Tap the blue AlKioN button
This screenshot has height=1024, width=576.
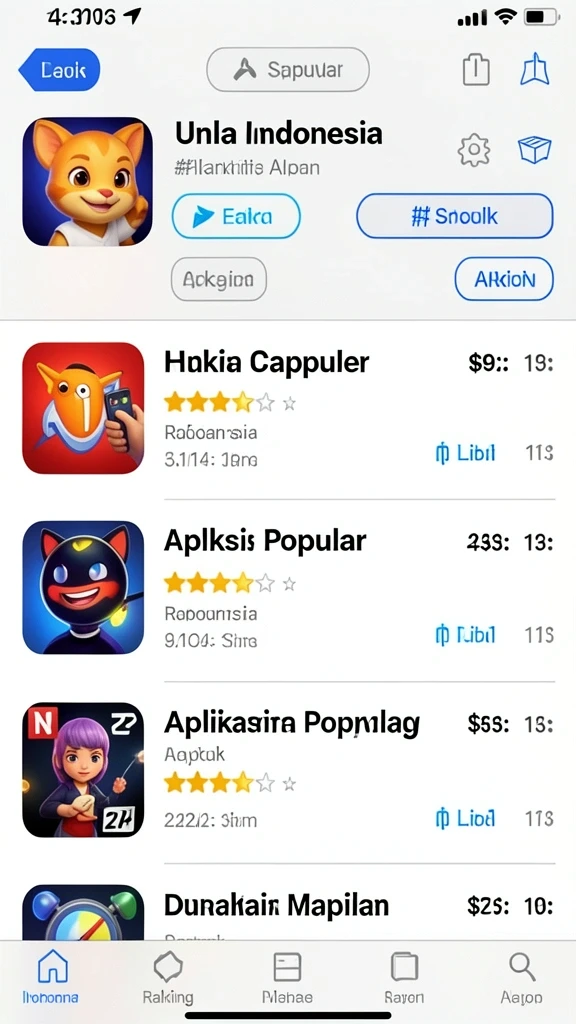pos(504,279)
